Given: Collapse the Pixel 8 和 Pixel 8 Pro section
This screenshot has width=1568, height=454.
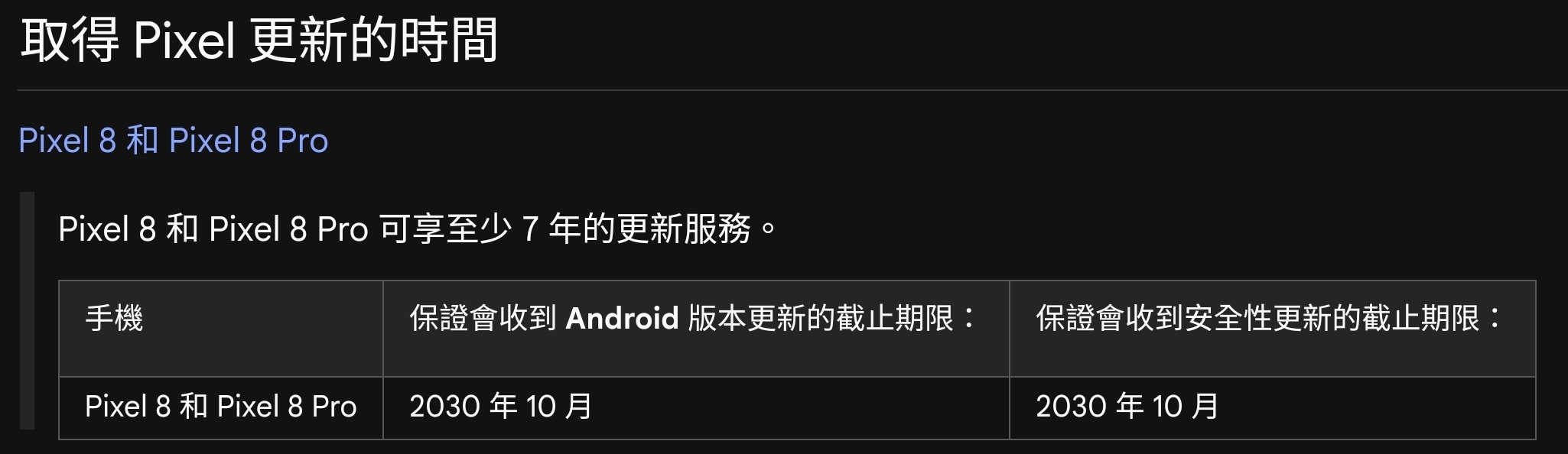Looking at the screenshot, I should coord(174,141).
